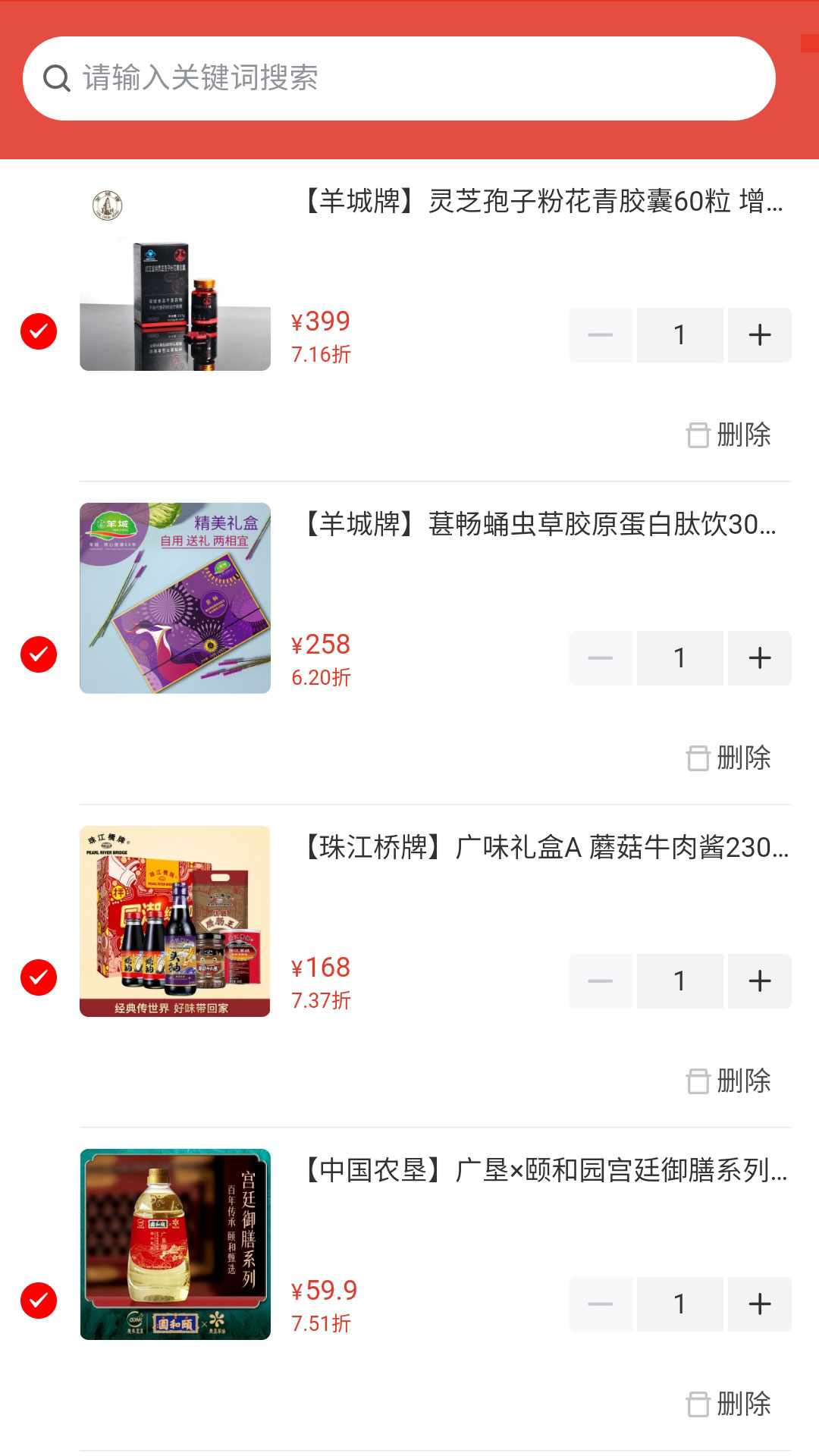The height and width of the screenshot is (1456, 819).
Task: Click the trash icon beside the 蛹虫草胶原蛋白肽饮 gift box
Action: tap(699, 756)
